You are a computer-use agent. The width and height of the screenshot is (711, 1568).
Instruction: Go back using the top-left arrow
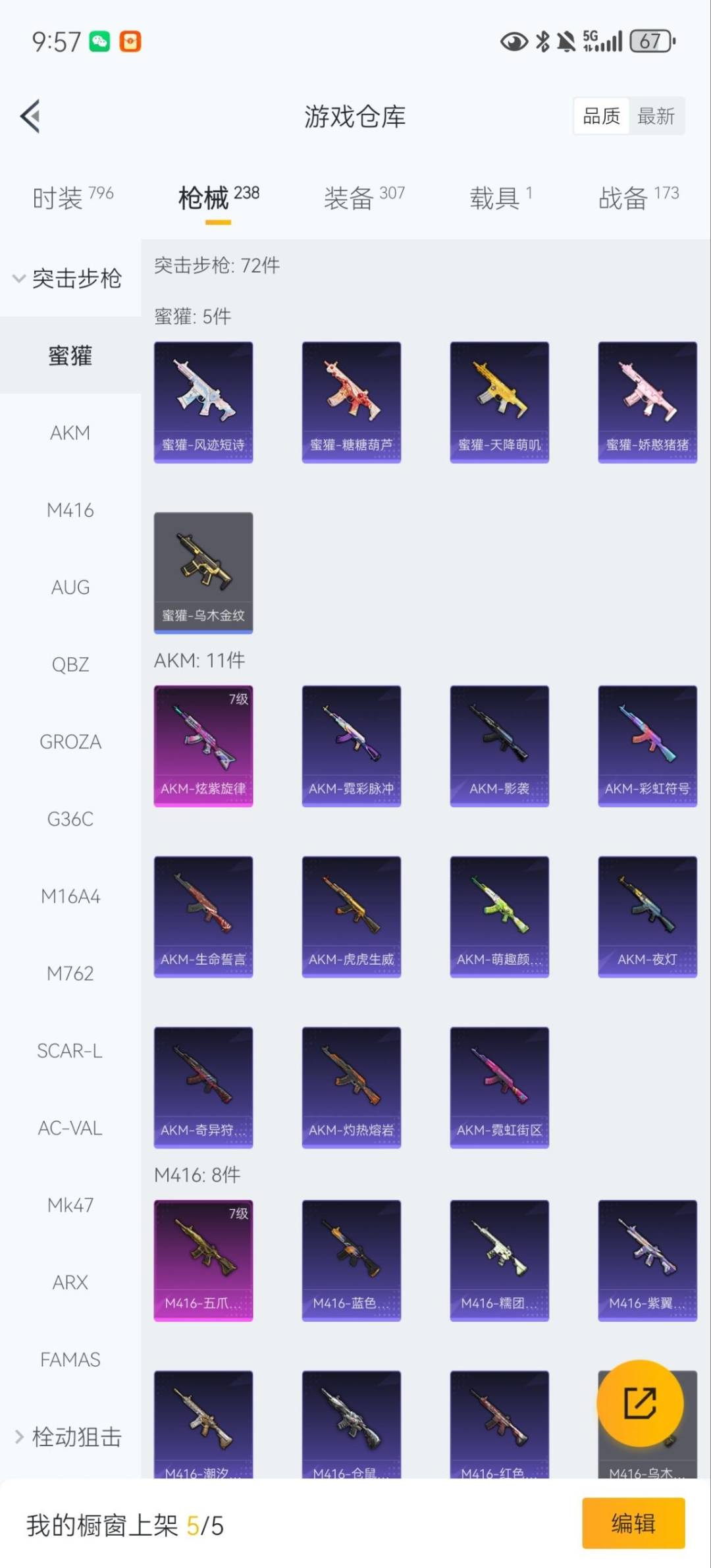30,117
